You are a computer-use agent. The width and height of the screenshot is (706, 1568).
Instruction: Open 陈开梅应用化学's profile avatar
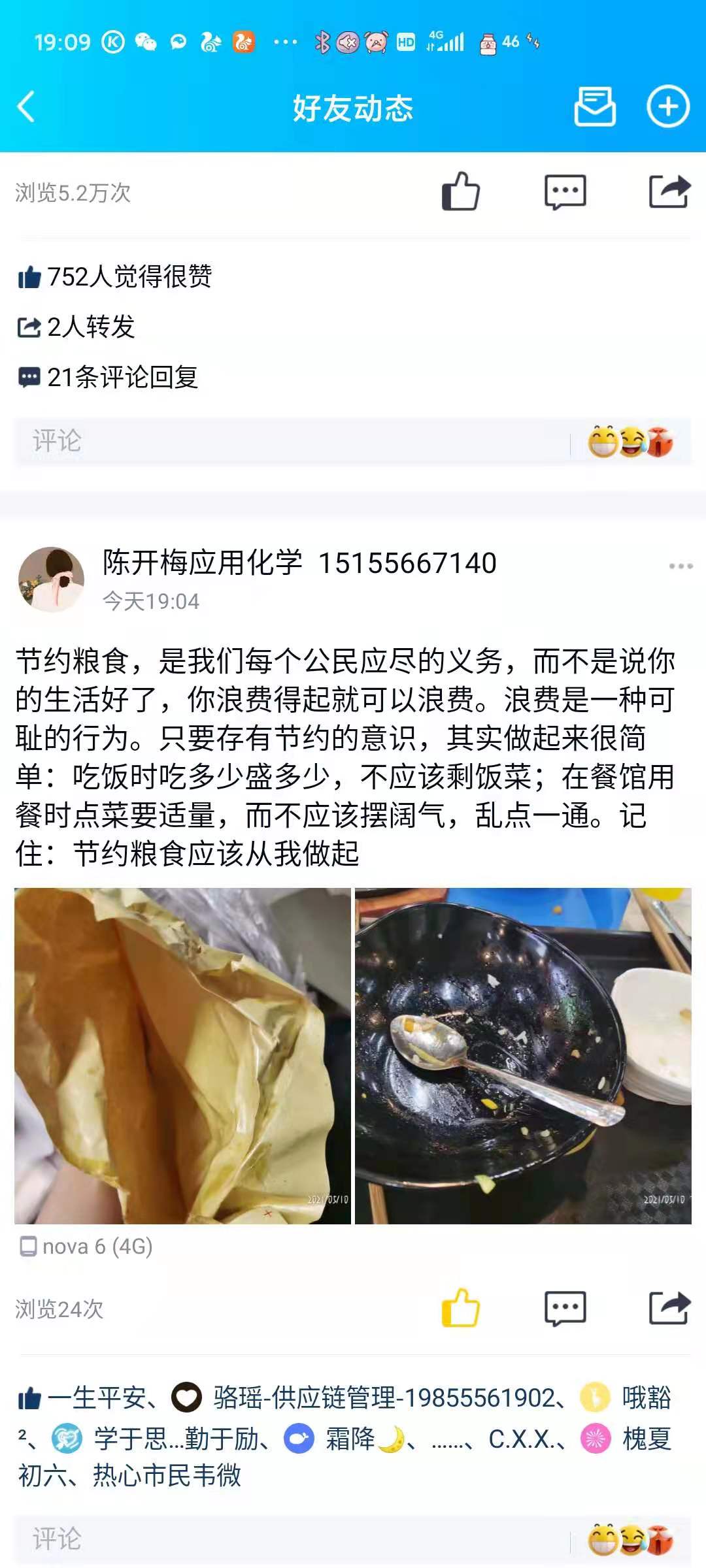[51, 580]
